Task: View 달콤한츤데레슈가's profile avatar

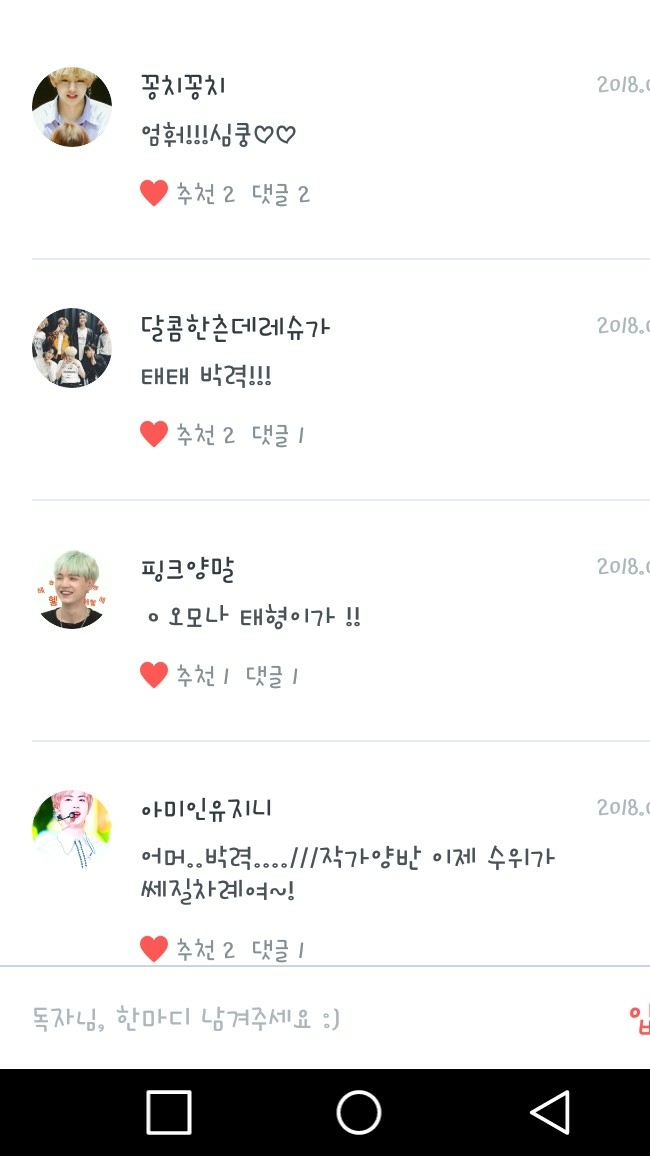Action: click(x=72, y=348)
